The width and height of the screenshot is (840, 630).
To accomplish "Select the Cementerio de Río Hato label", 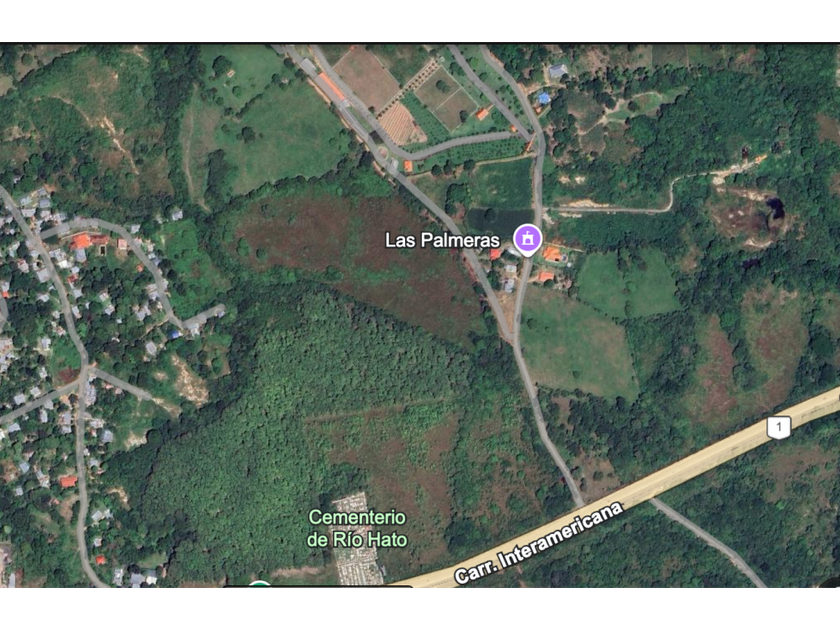I will [x=357, y=528].
